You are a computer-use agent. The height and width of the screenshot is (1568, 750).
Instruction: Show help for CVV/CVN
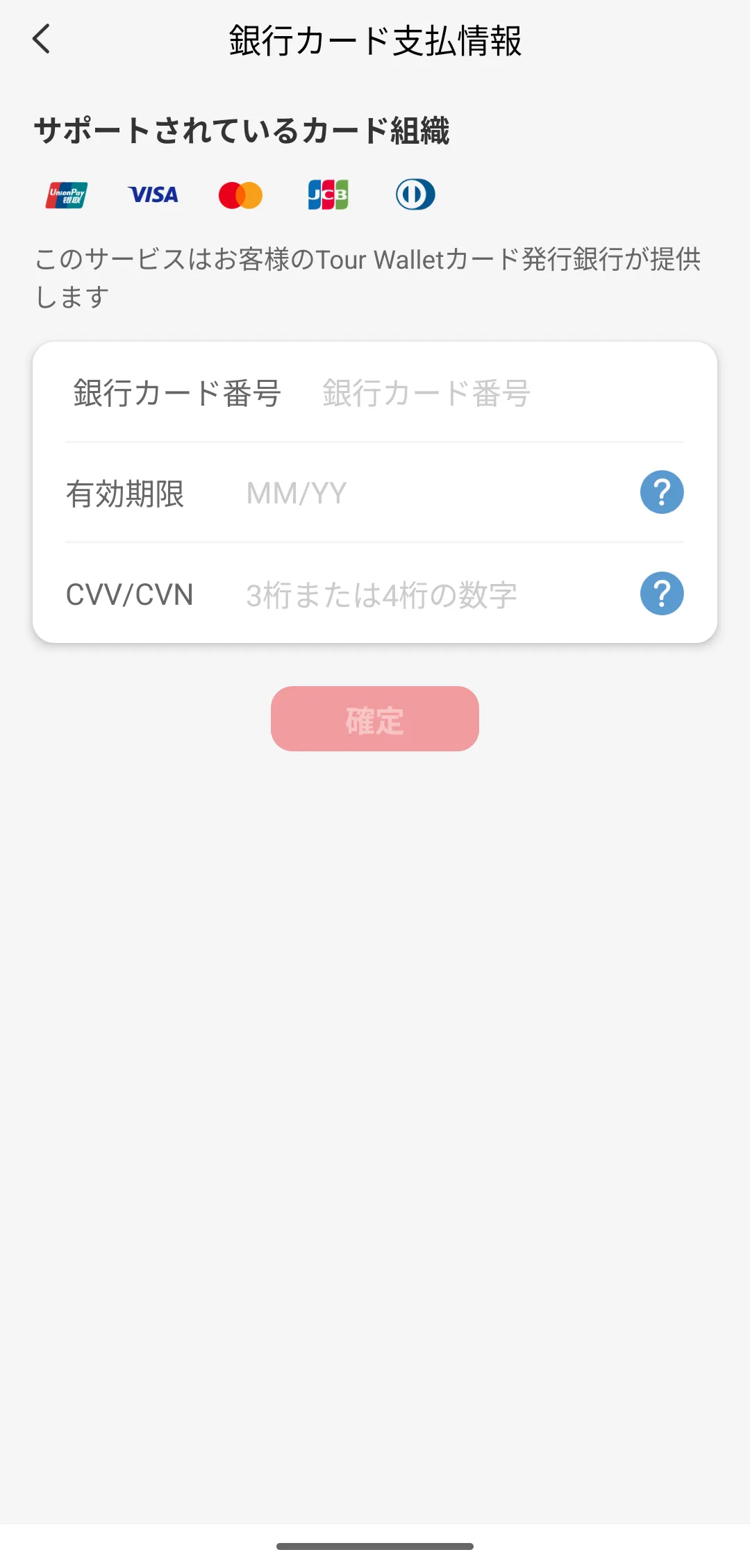click(x=661, y=594)
